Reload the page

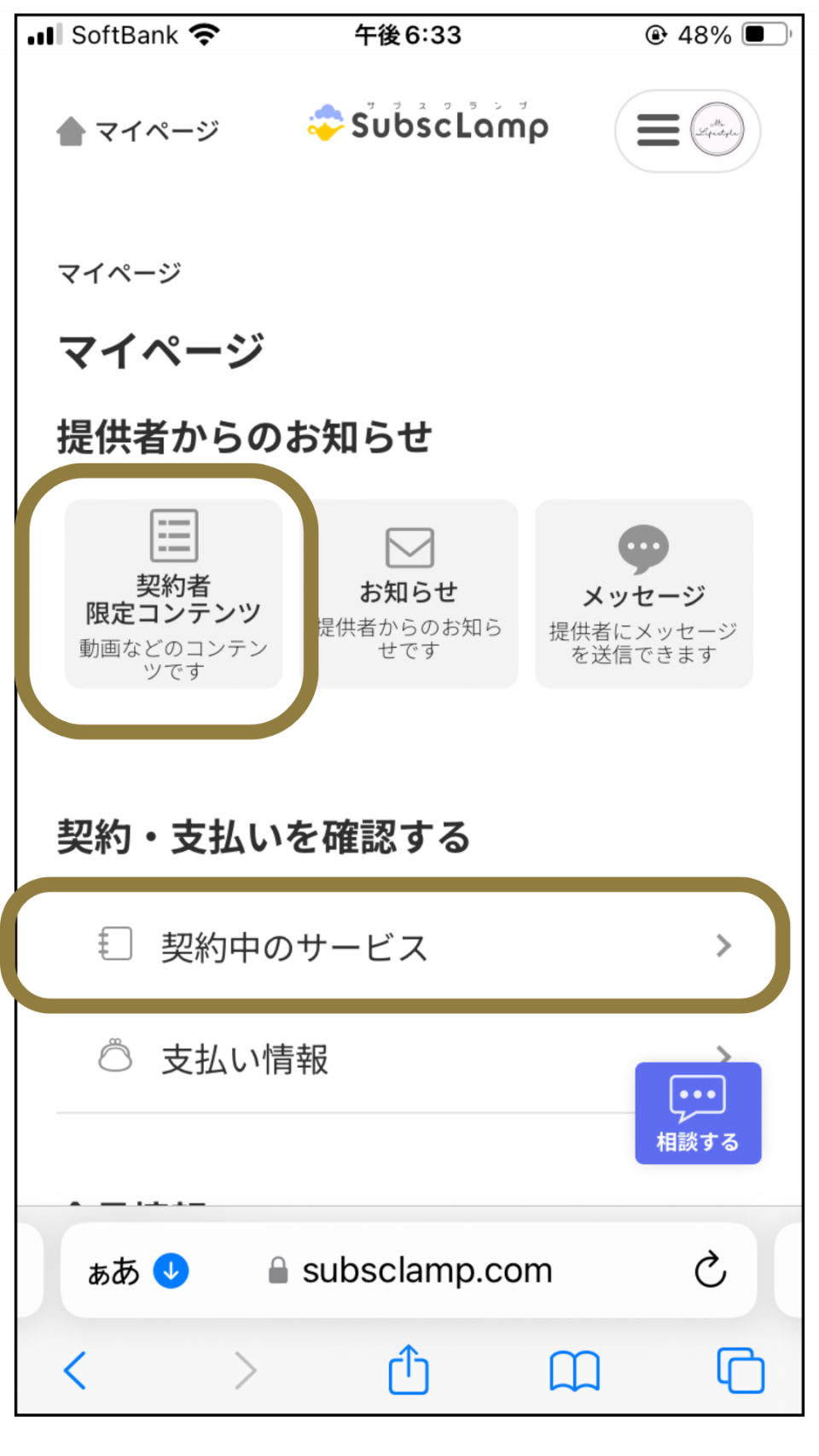tap(710, 1270)
